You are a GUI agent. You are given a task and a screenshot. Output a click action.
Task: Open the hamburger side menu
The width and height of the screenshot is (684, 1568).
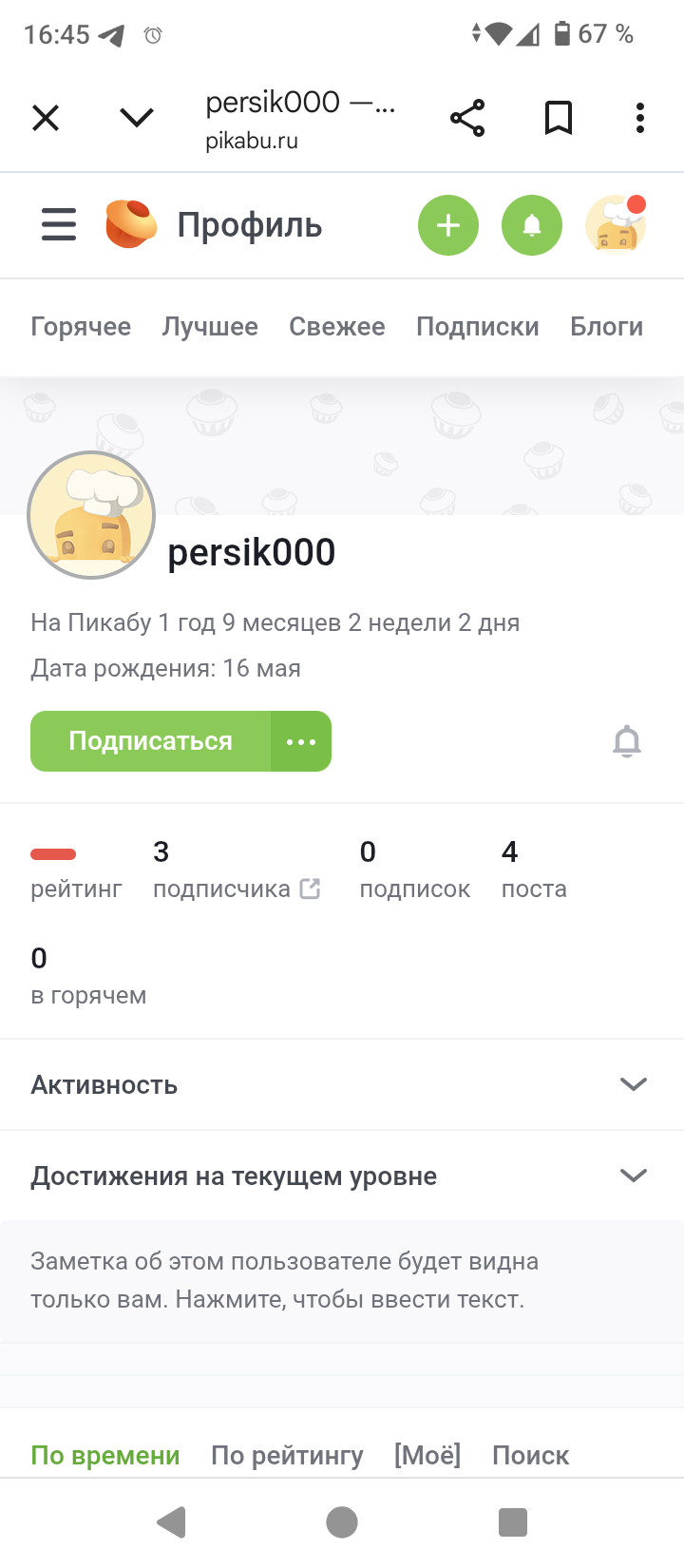click(59, 225)
